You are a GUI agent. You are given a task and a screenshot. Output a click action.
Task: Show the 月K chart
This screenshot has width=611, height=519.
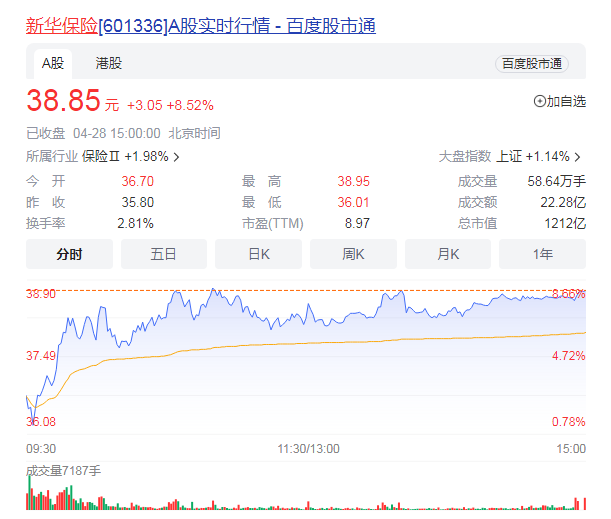coord(448,254)
